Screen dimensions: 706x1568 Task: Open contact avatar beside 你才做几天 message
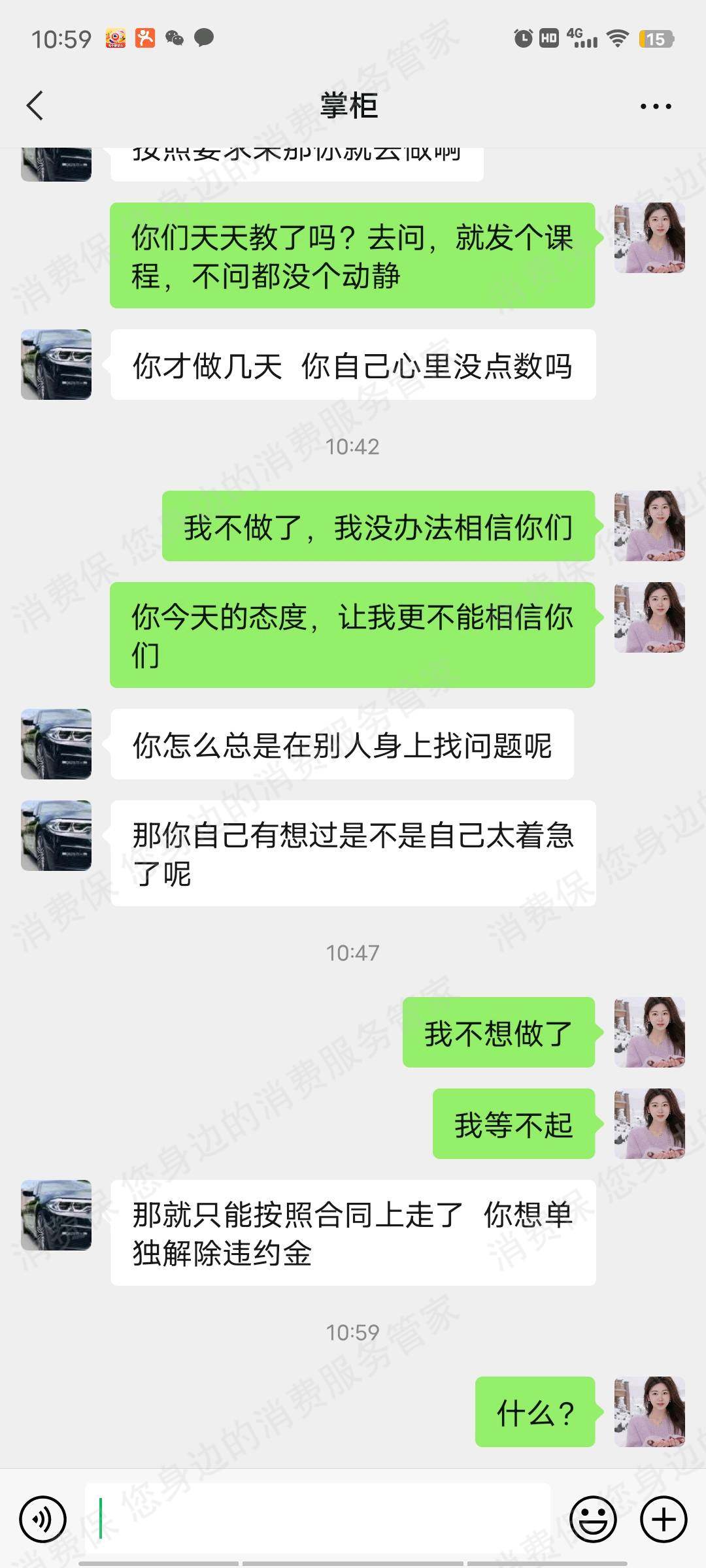click(x=56, y=365)
